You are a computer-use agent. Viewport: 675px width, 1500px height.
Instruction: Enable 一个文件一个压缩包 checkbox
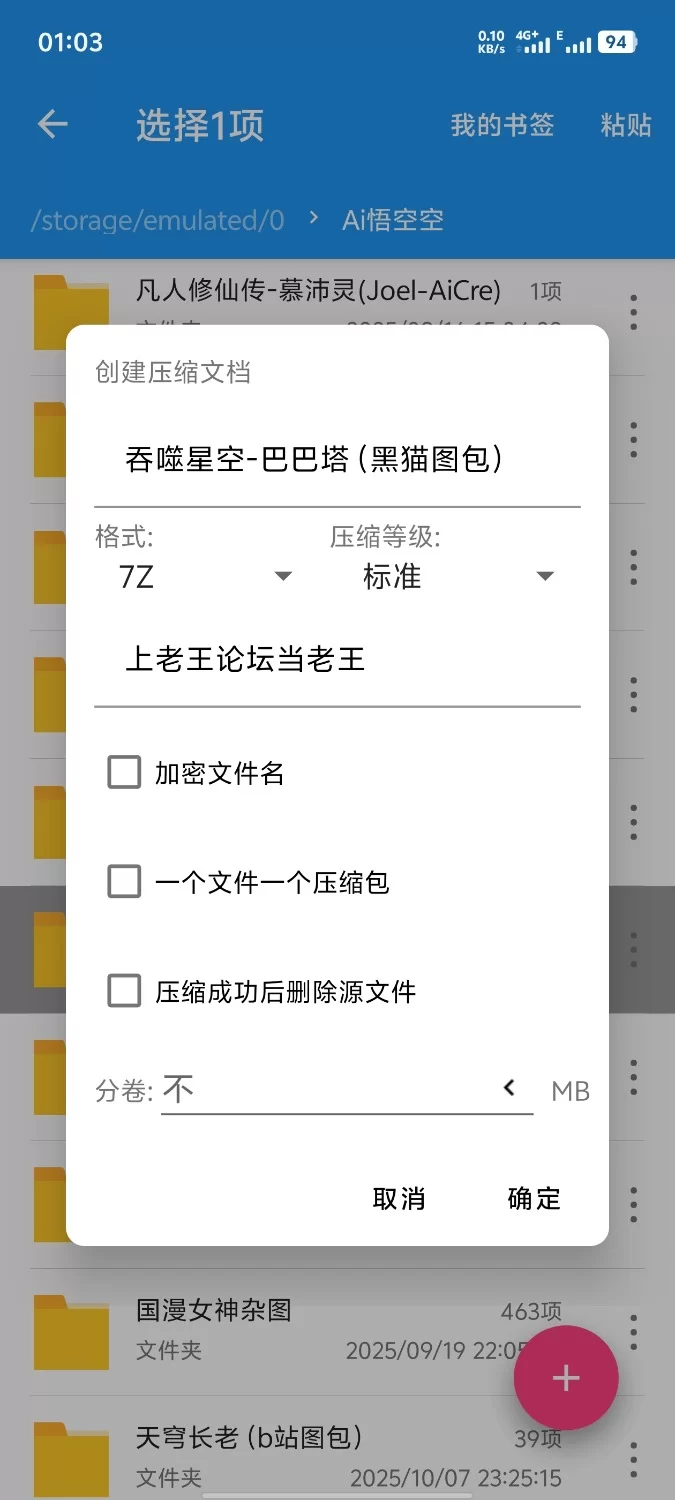[x=124, y=882]
